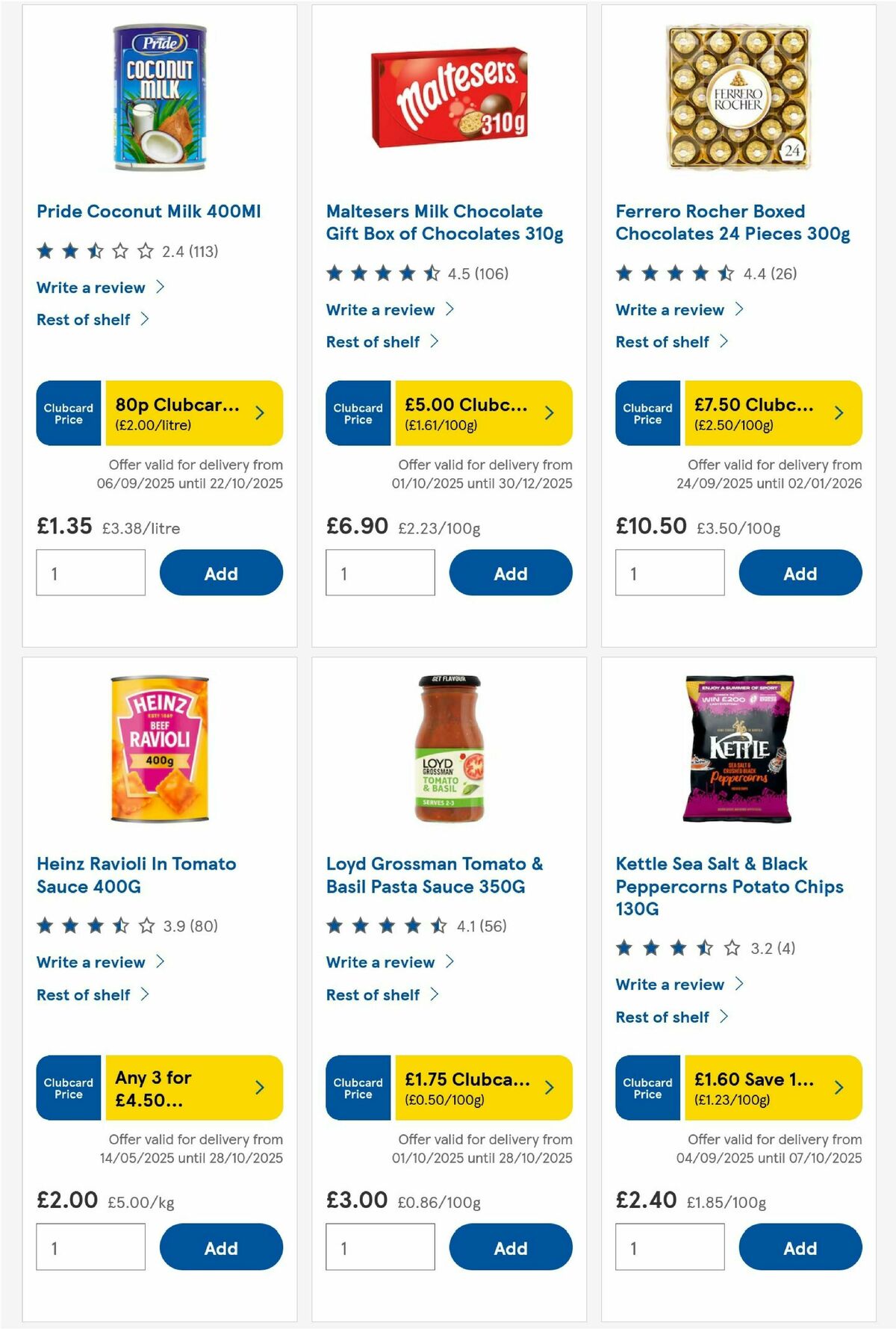The image size is (896, 1329).
Task: Add Maltesers Milk Chocolate box to basket
Action: (510, 573)
